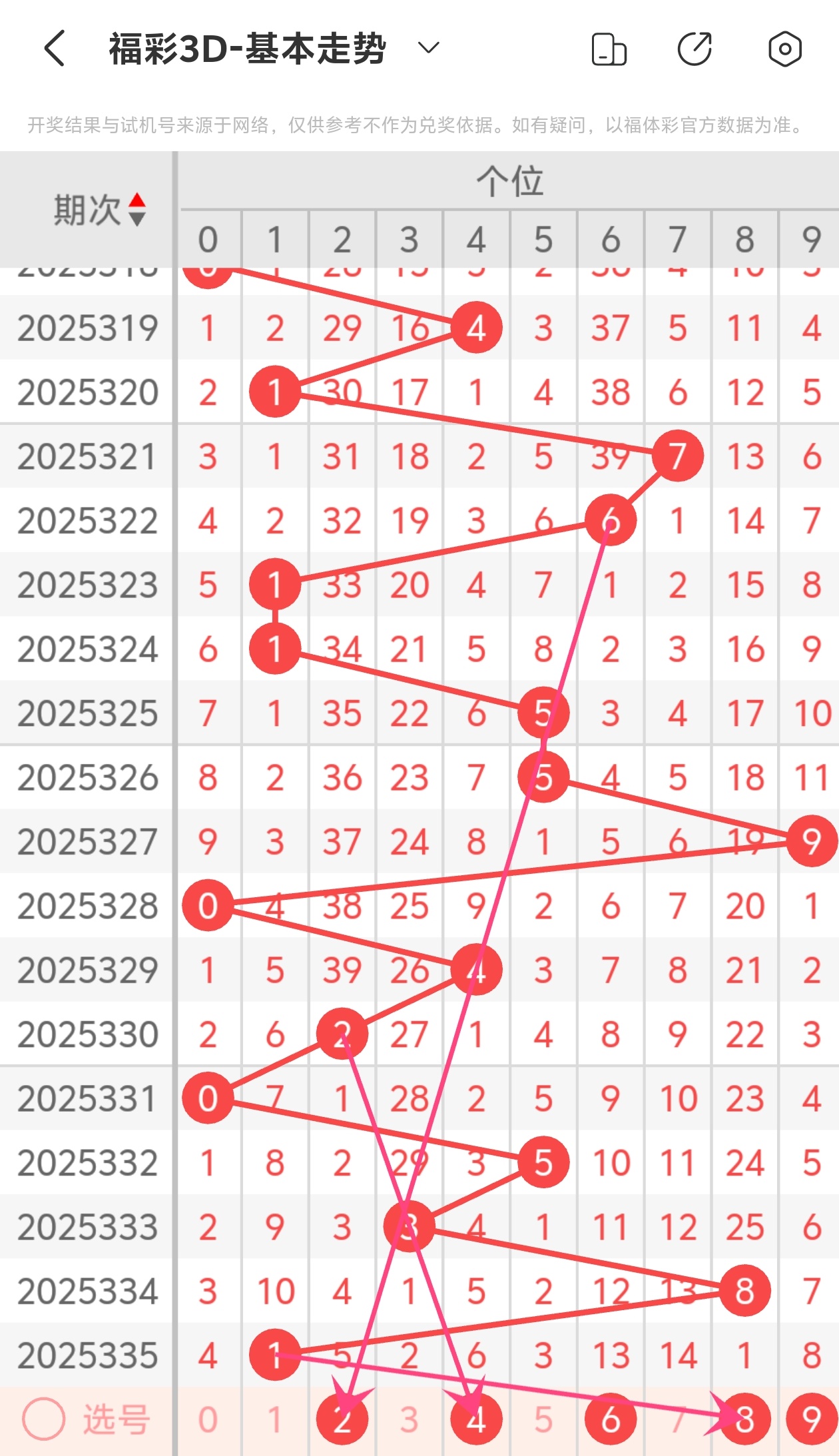The width and height of the screenshot is (839, 1456).
Task: Deselect number 8 in the 选号 row
Action: pyautogui.click(x=744, y=1419)
